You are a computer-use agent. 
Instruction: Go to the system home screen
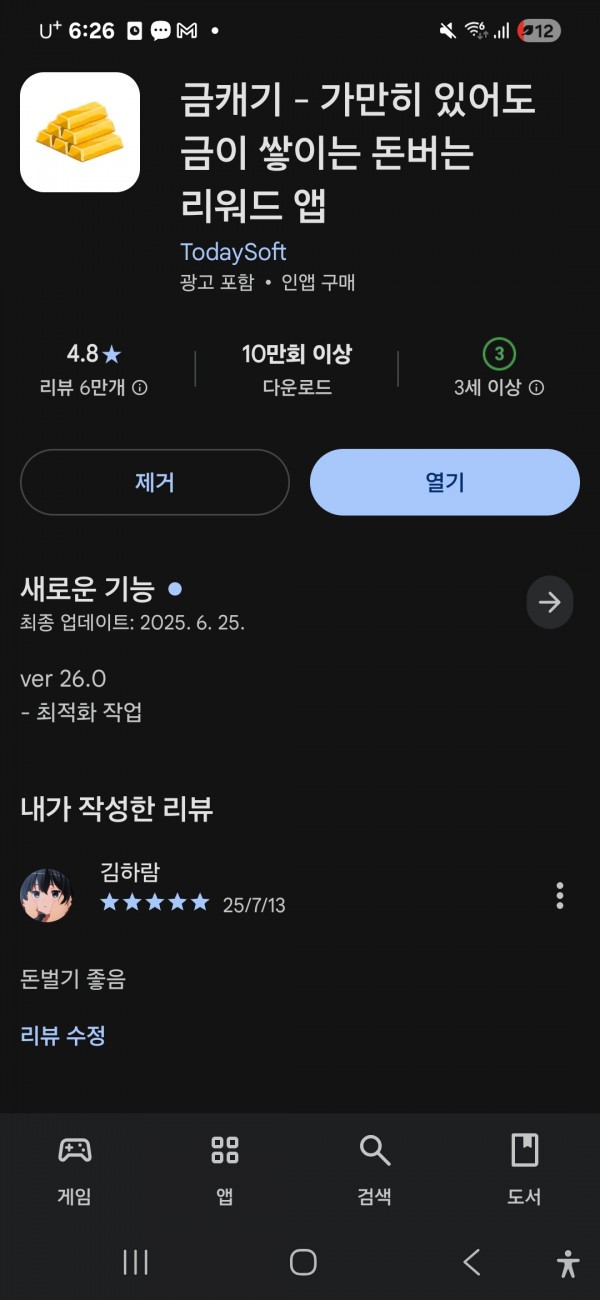click(303, 1262)
